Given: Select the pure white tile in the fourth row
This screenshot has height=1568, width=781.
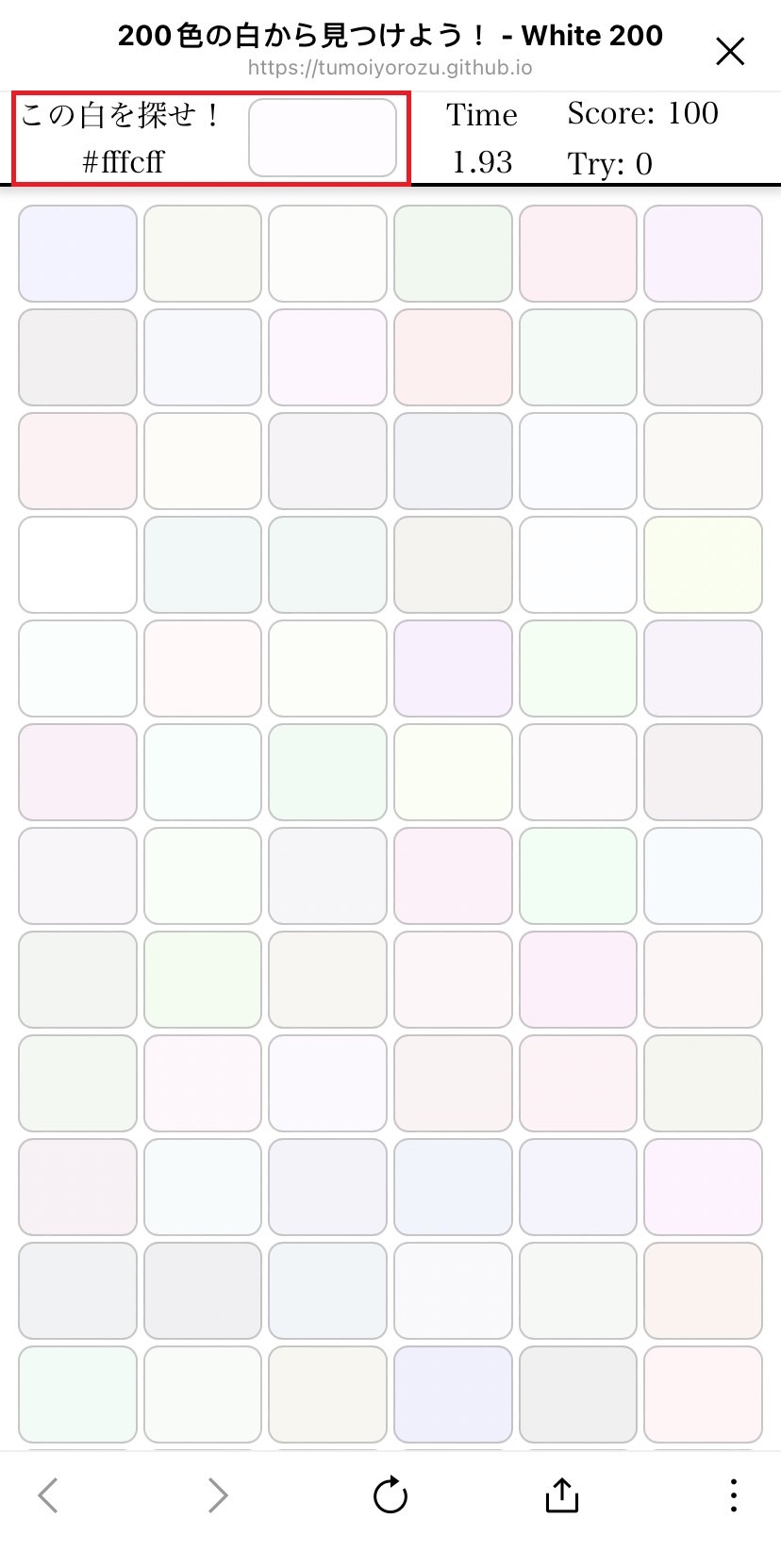Looking at the screenshot, I should [x=76, y=566].
